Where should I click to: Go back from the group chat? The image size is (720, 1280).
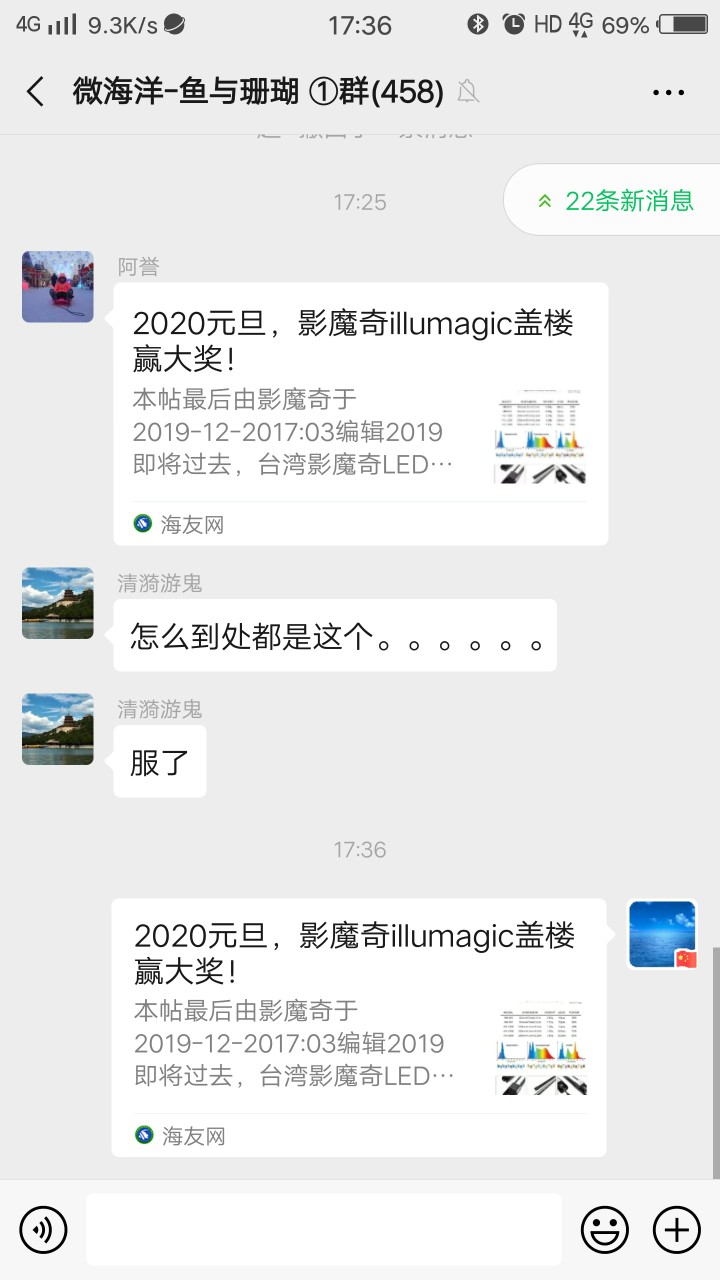36,92
